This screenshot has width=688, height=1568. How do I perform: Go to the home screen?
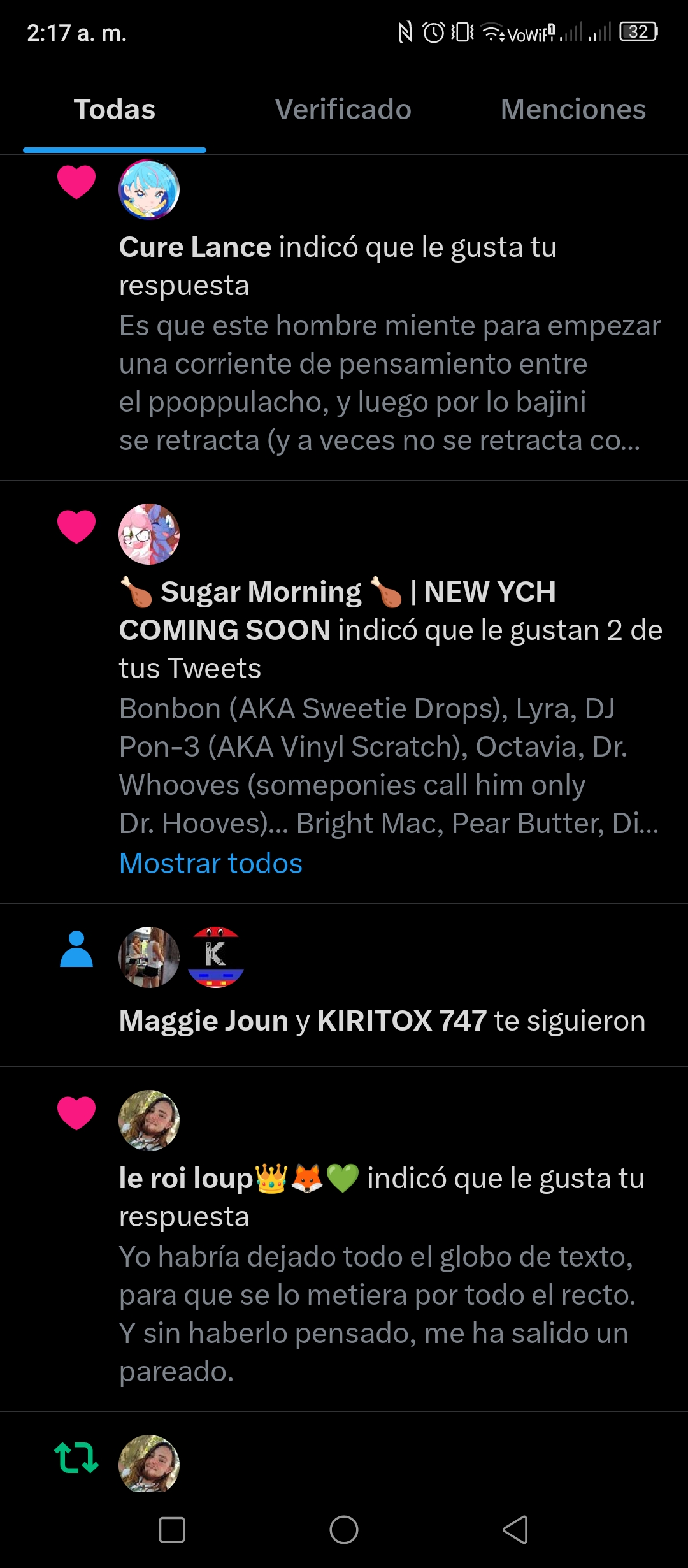(344, 1530)
